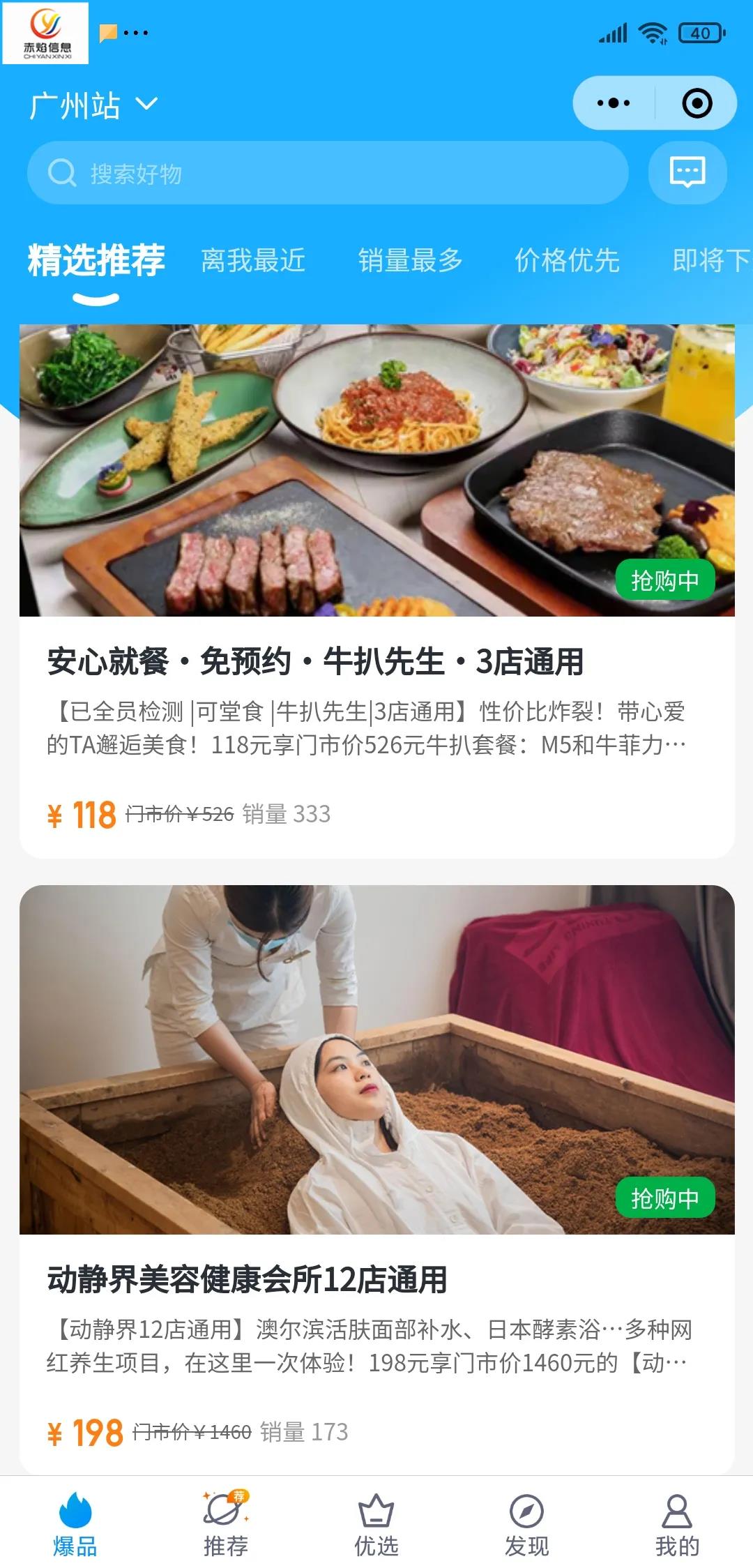Open the 动静界美容健康会所 deal card
The height and width of the screenshot is (1568, 753).
376,1179
